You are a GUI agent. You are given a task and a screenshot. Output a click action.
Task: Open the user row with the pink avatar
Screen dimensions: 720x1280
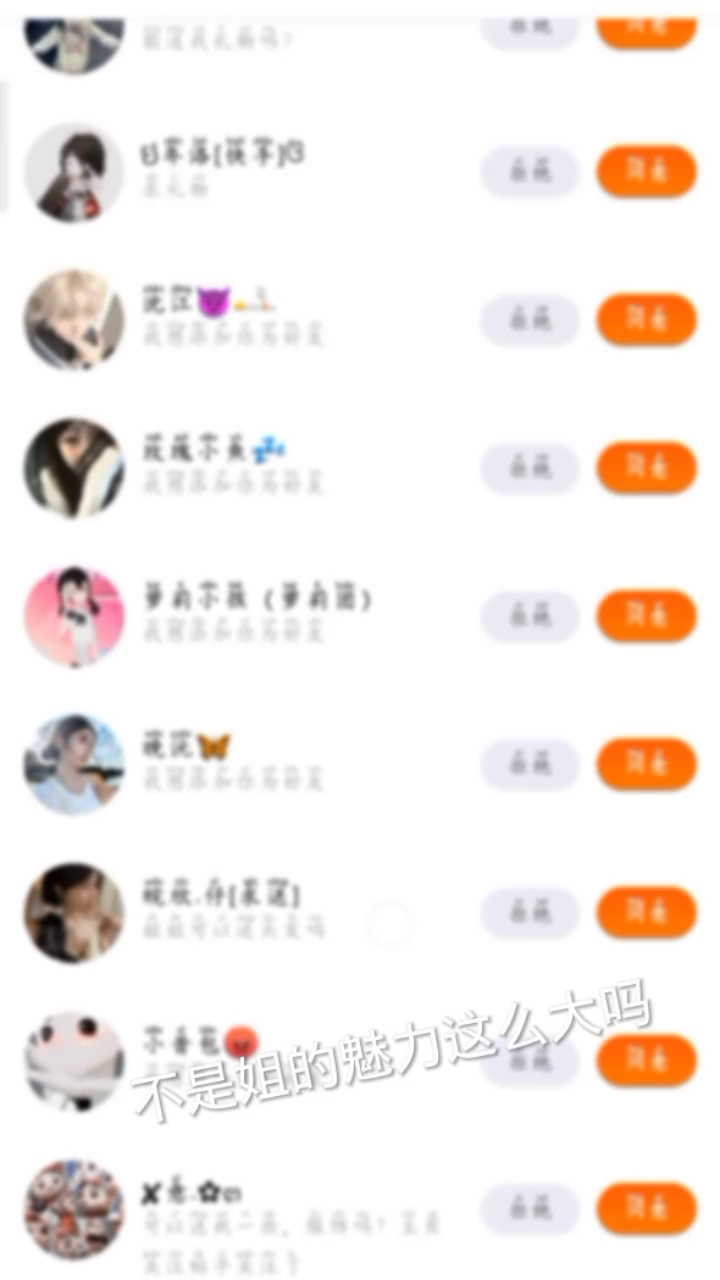click(300, 614)
